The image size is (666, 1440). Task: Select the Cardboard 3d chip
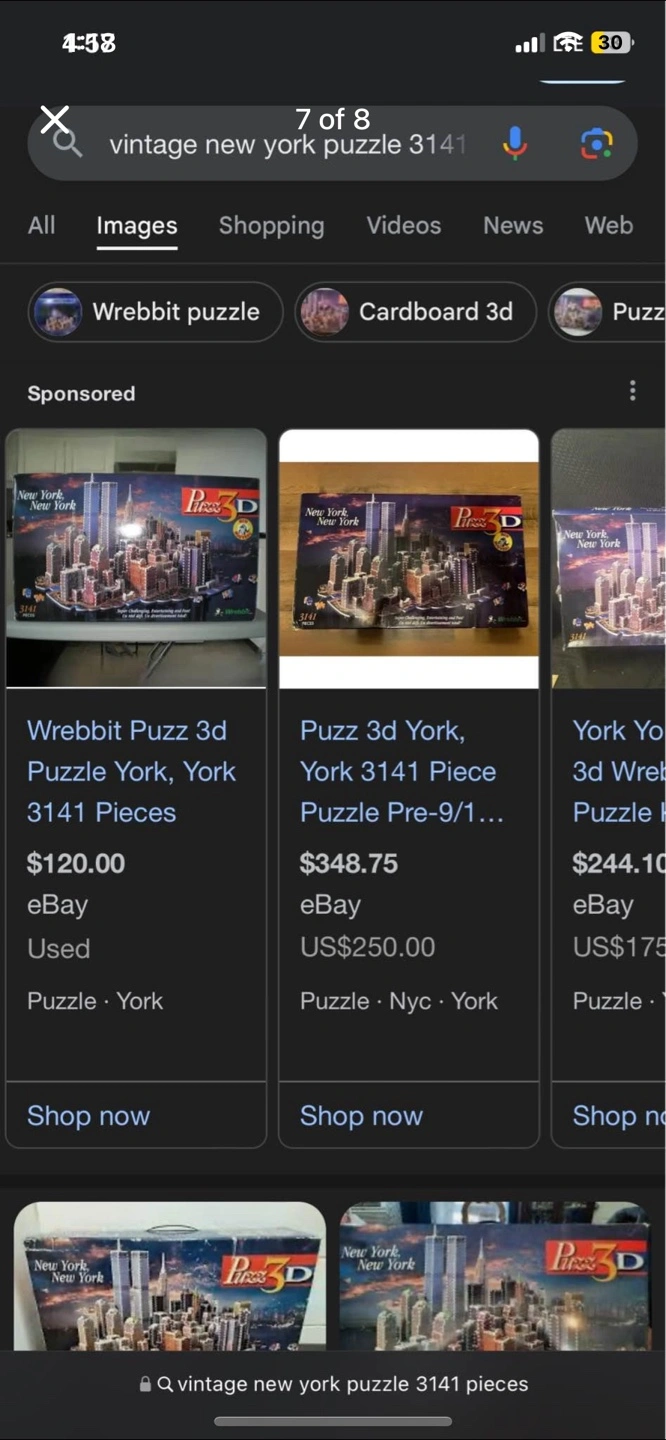pyautogui.click(x=415, y=312)
